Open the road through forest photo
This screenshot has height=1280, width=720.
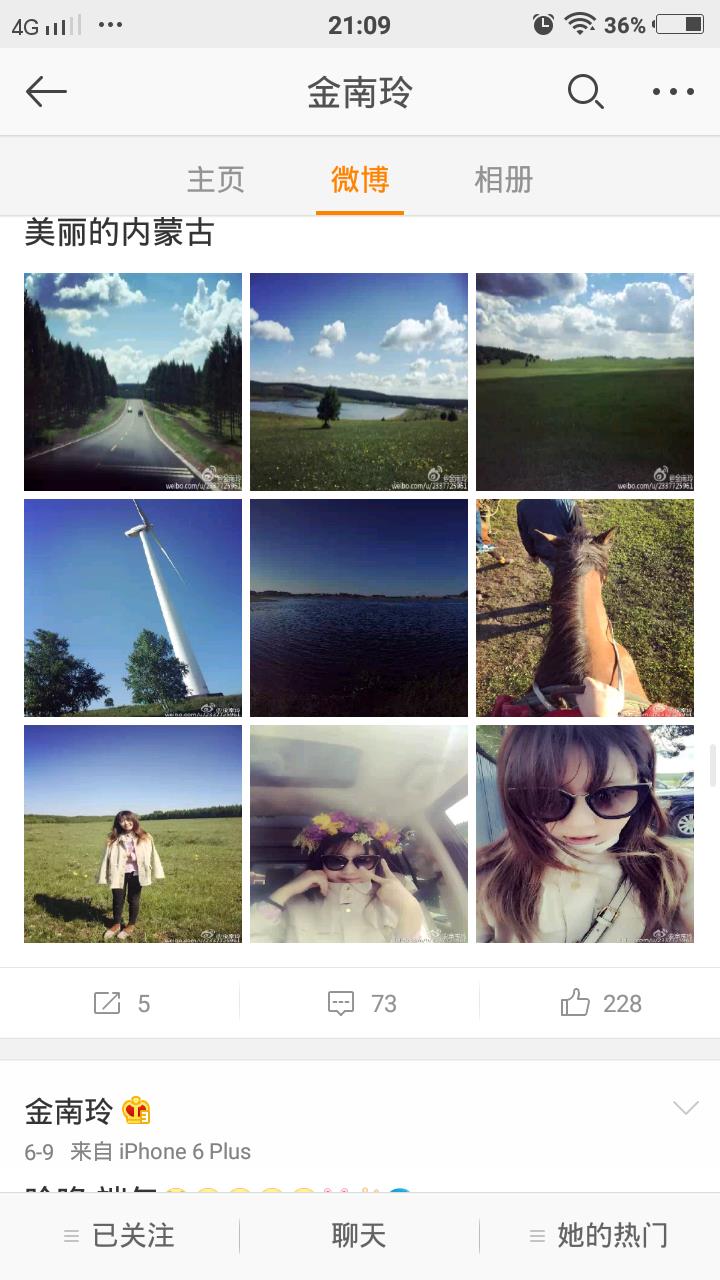coord(133,382)
